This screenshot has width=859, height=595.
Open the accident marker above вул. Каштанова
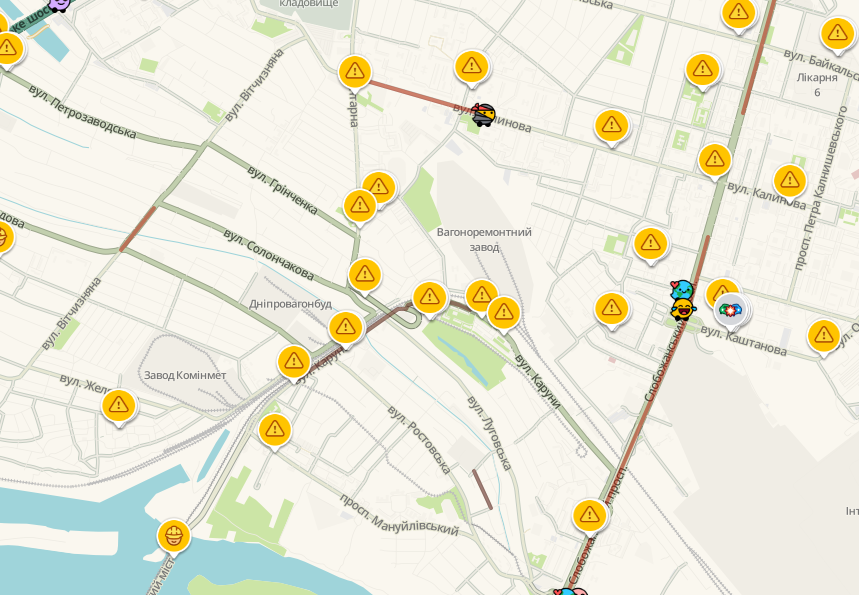732,311
